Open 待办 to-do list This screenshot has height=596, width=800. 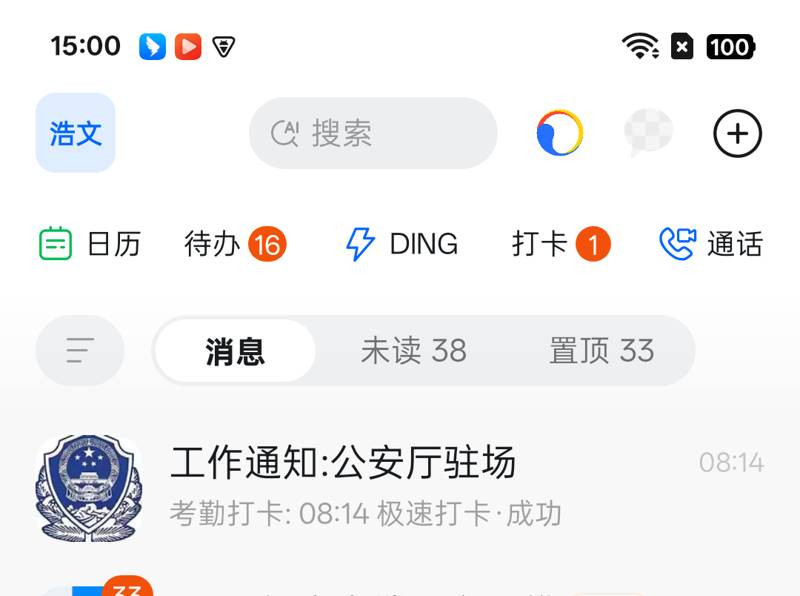[235, 244]
